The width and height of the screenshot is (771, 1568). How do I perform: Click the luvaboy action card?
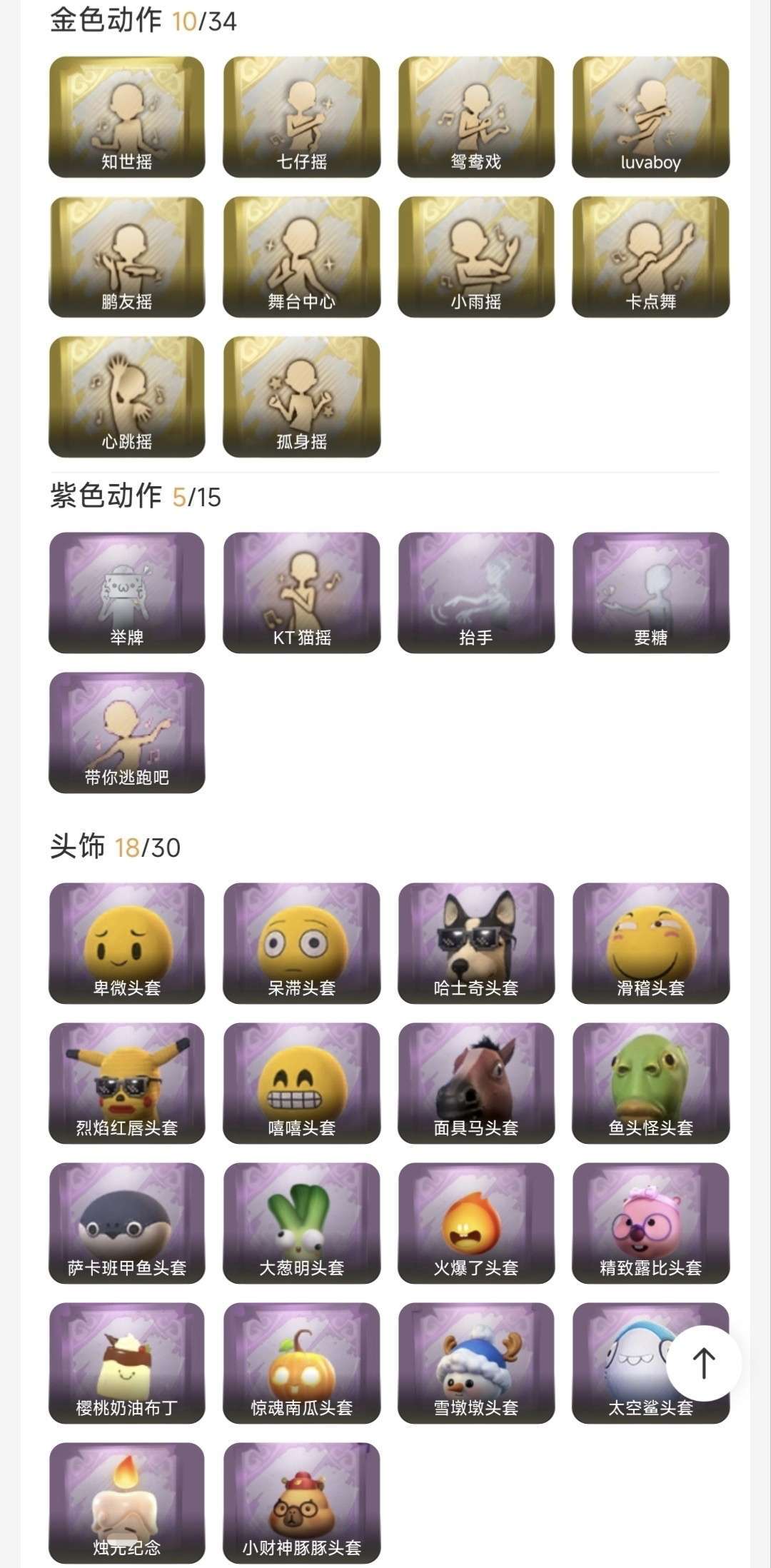[651, 116]
